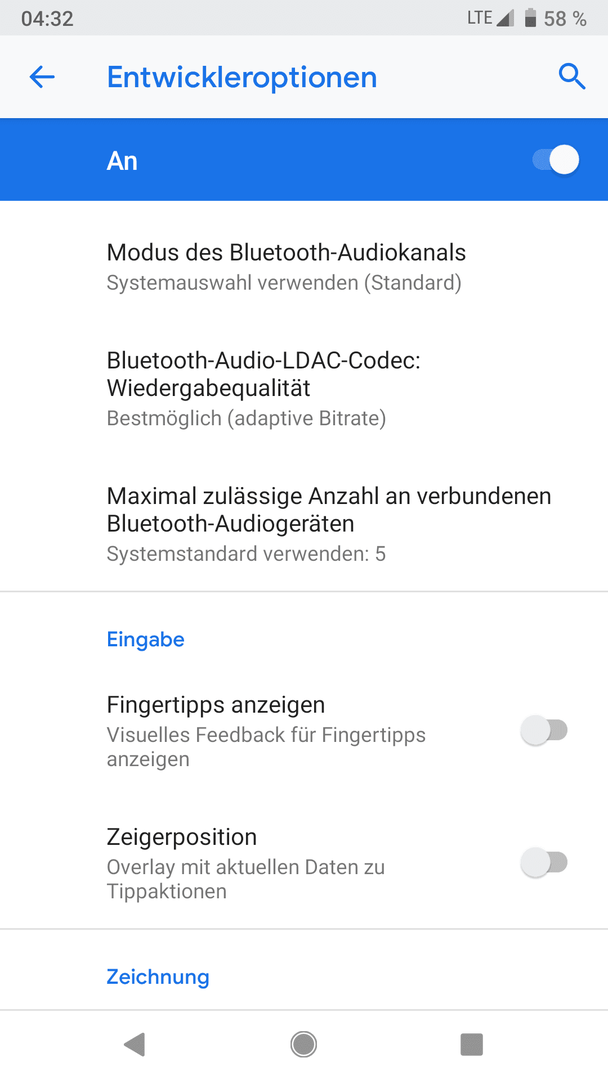Turn off the Entwickleroptionen master switch
Image resolution: width=608 pixels, height=1080 pixels.
click(556, 160)
